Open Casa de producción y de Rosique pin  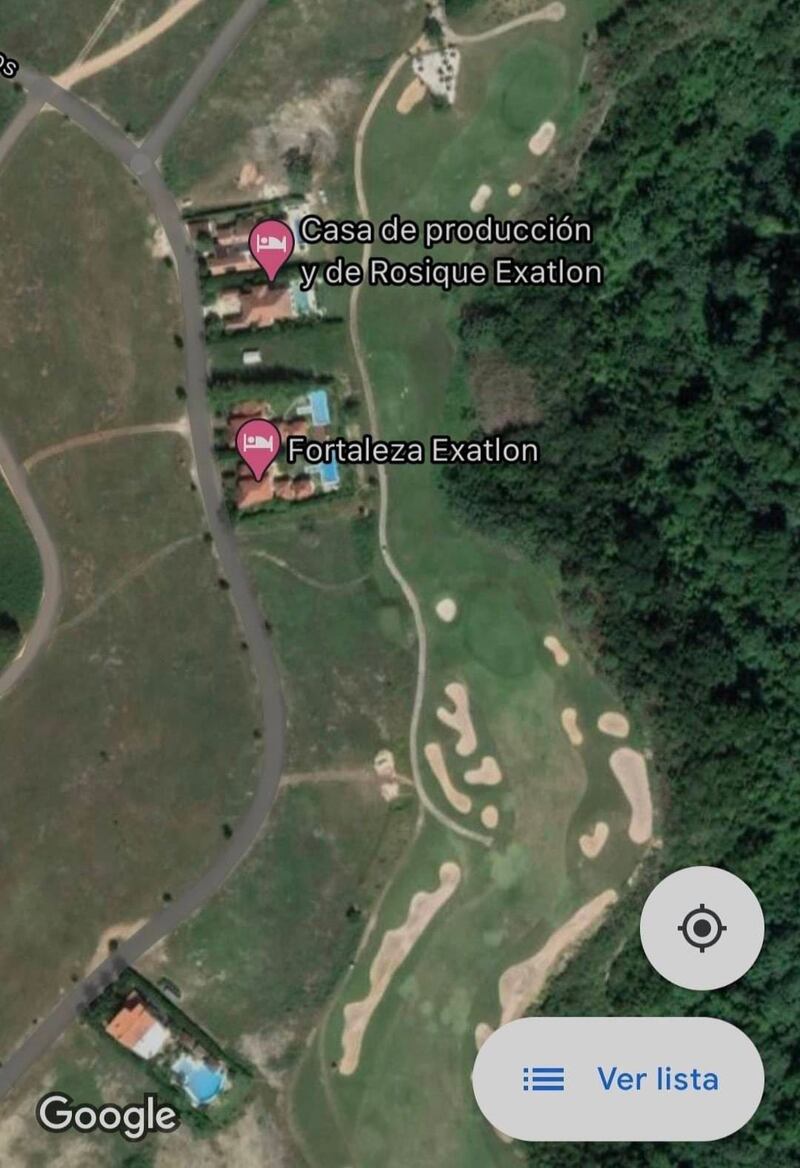click(271, 247)
